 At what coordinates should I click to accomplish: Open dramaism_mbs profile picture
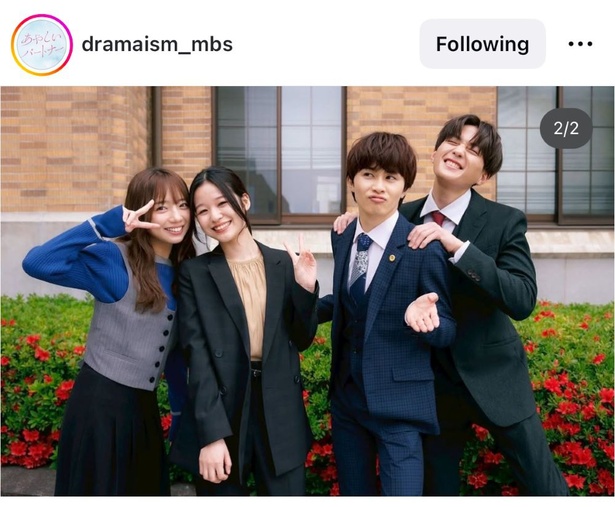click(x=42, y=44)
